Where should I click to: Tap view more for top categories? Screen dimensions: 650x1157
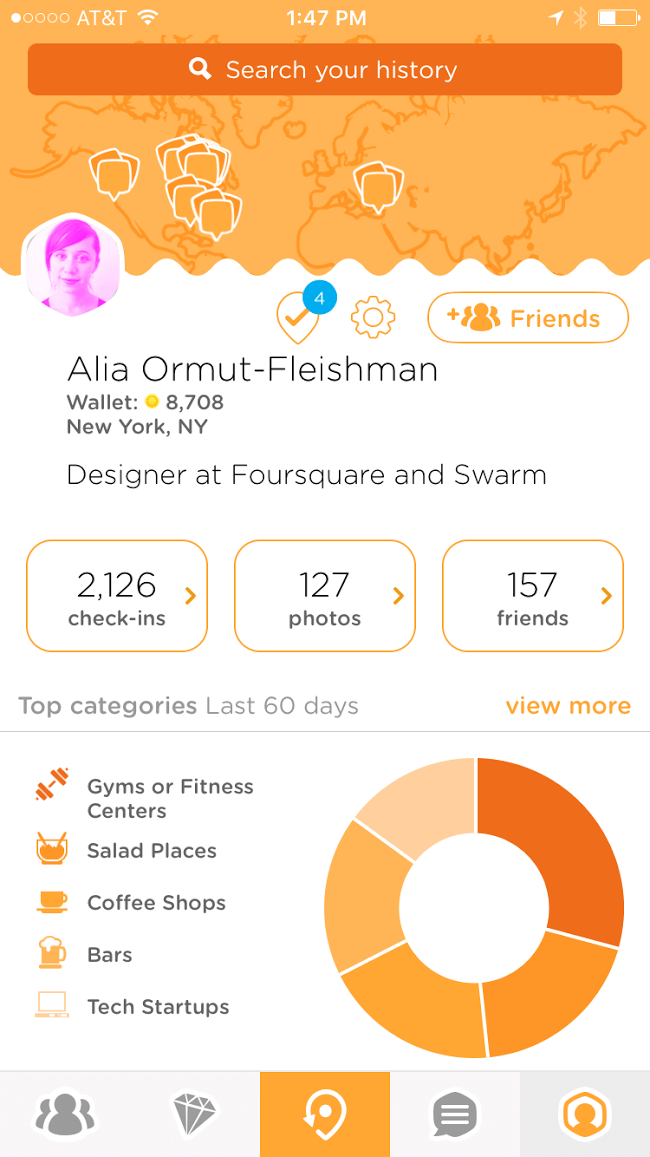[x=568, y=706]
